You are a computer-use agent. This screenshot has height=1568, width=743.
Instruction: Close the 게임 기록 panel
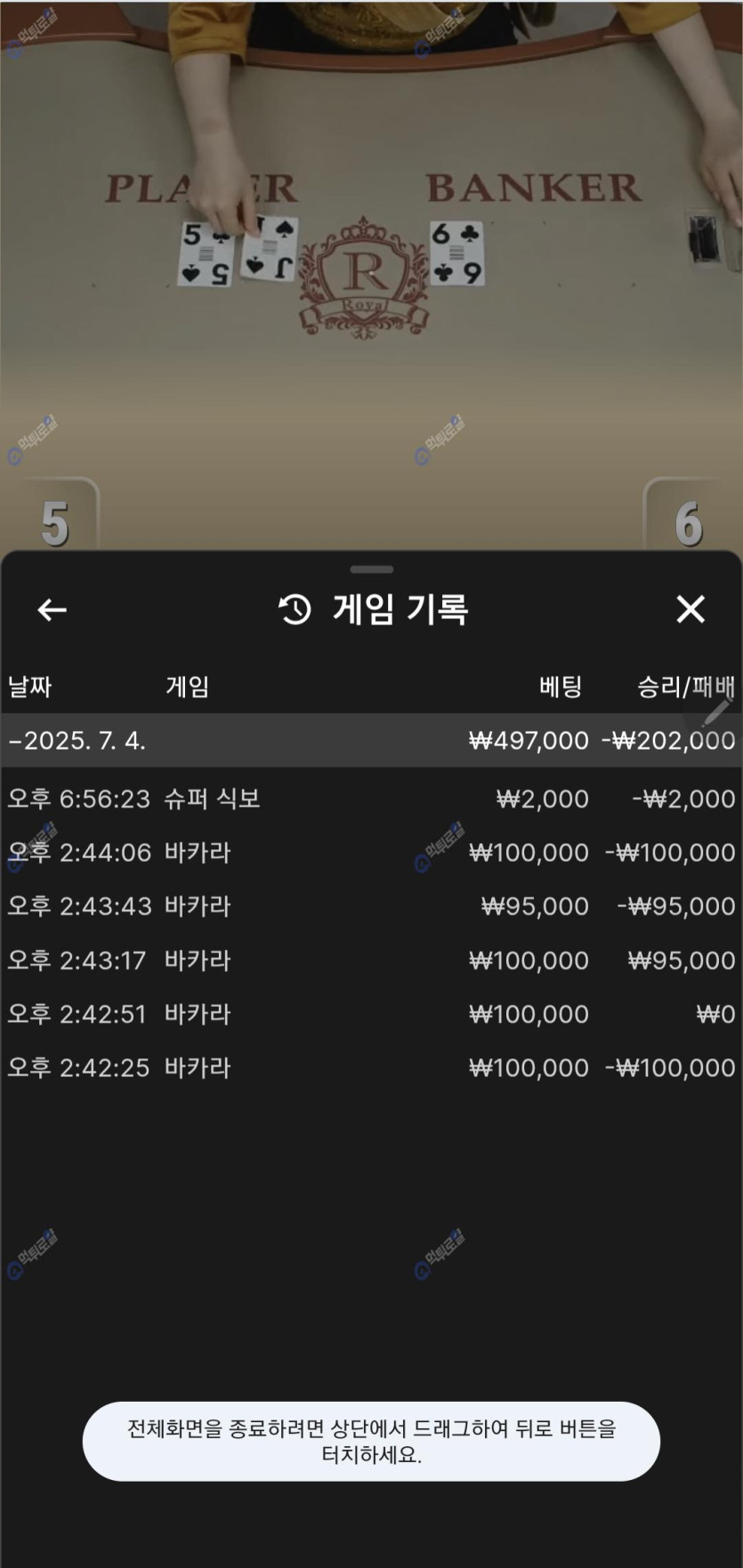[x=691, y=609]
